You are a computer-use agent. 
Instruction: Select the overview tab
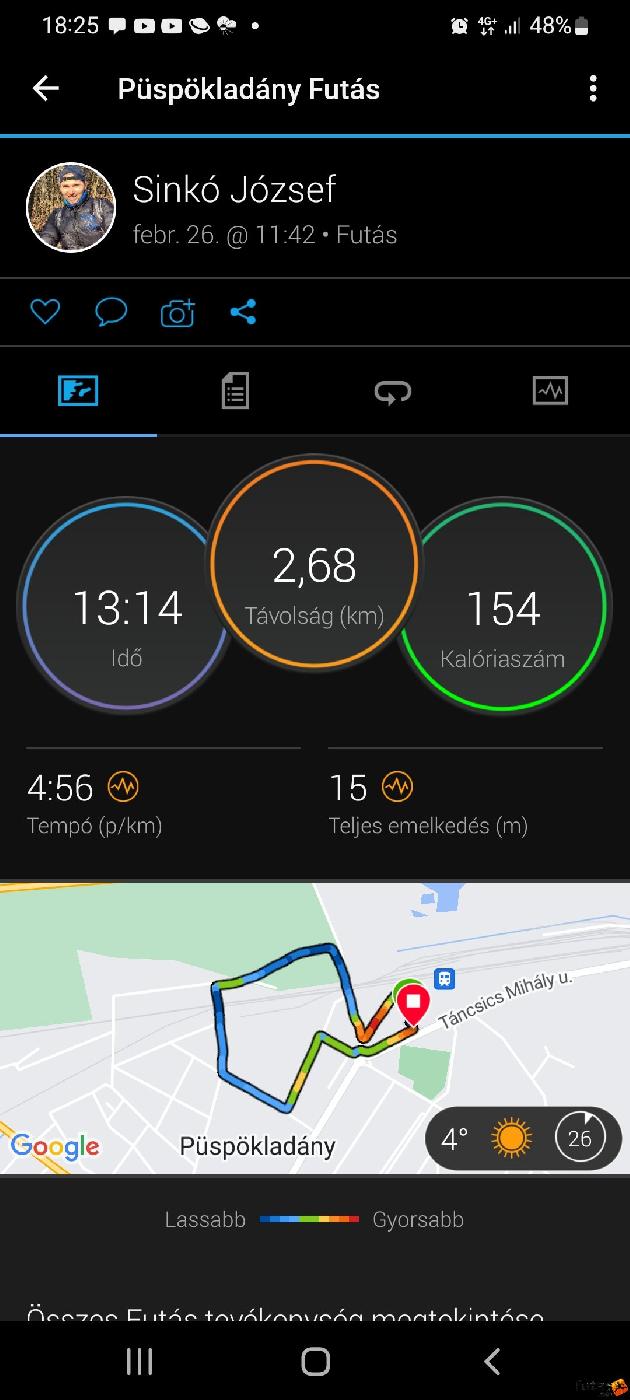(78, 391)
